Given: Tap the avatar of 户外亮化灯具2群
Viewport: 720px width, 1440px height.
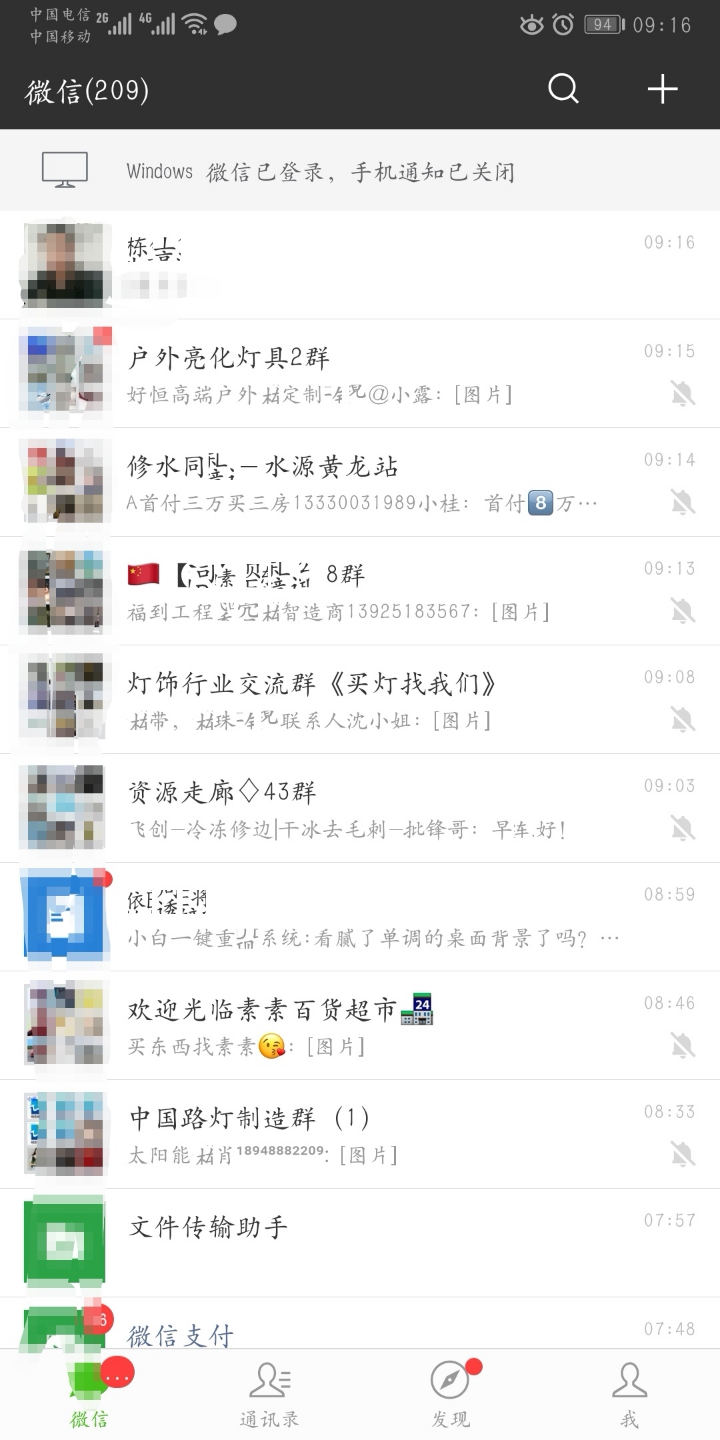Looking at the screenshot, I should [63, 375].
